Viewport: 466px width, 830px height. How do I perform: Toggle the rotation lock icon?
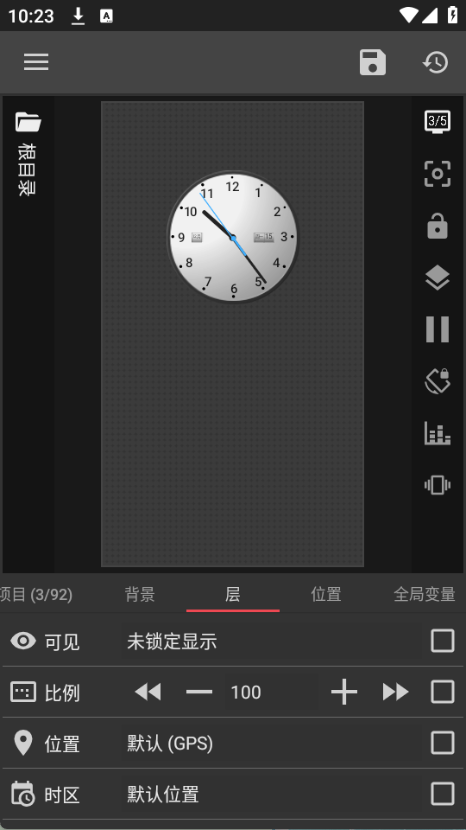coord(437,381)
